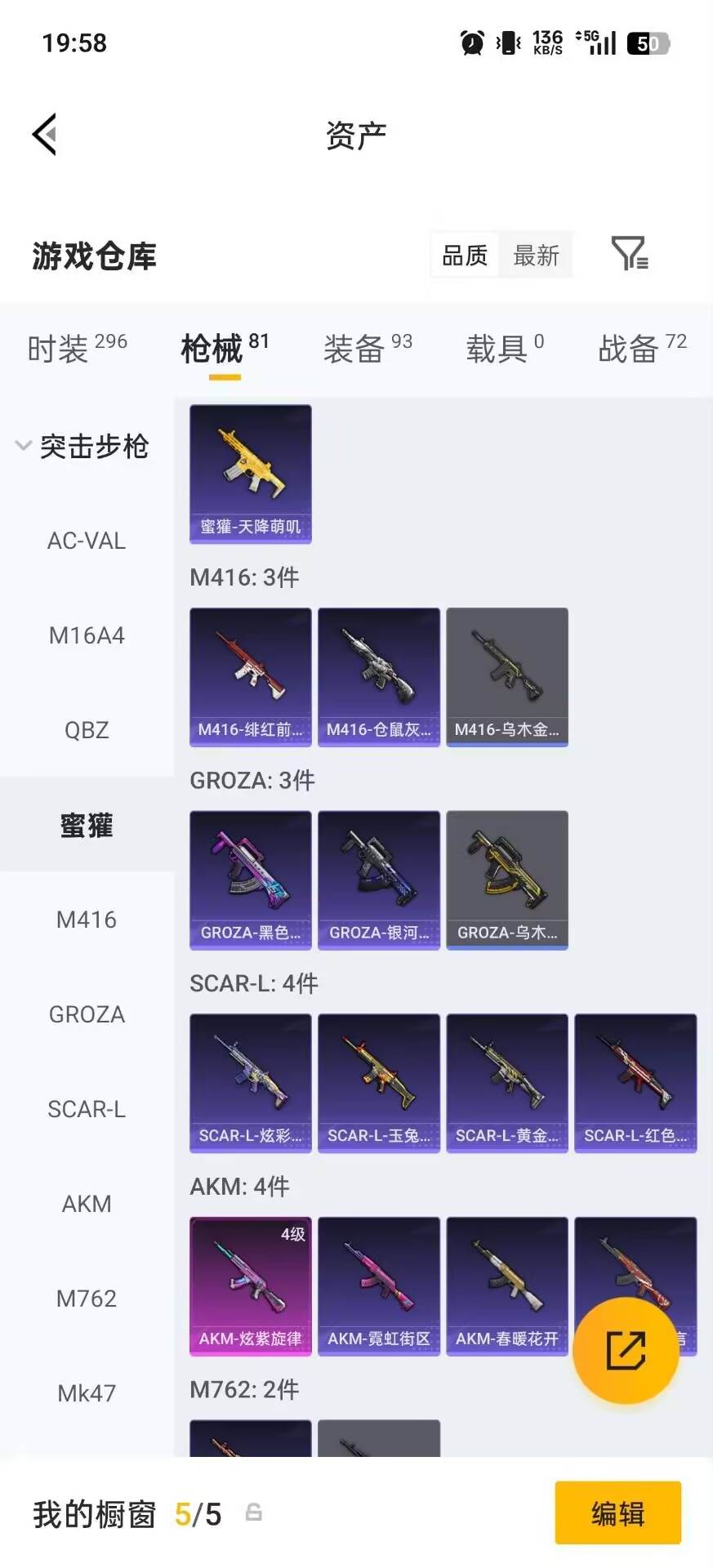713x1568 pixels.
Task: Switch sorting to 品质
Action: [x=463, y=256]
